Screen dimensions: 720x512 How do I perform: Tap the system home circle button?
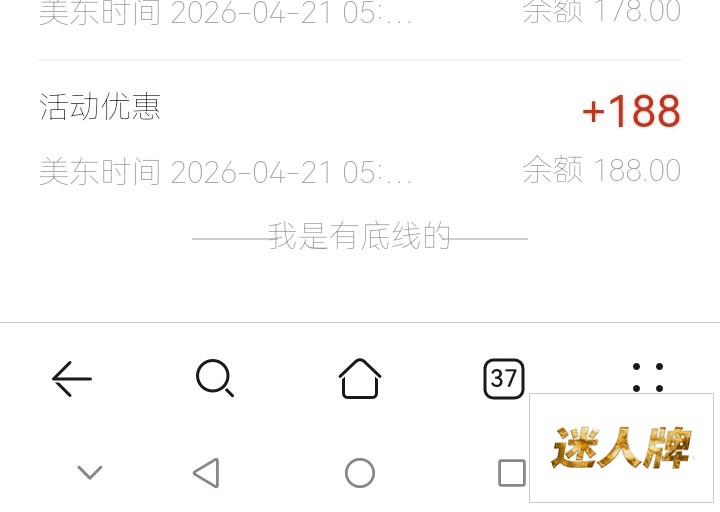(x=360, y=473)
